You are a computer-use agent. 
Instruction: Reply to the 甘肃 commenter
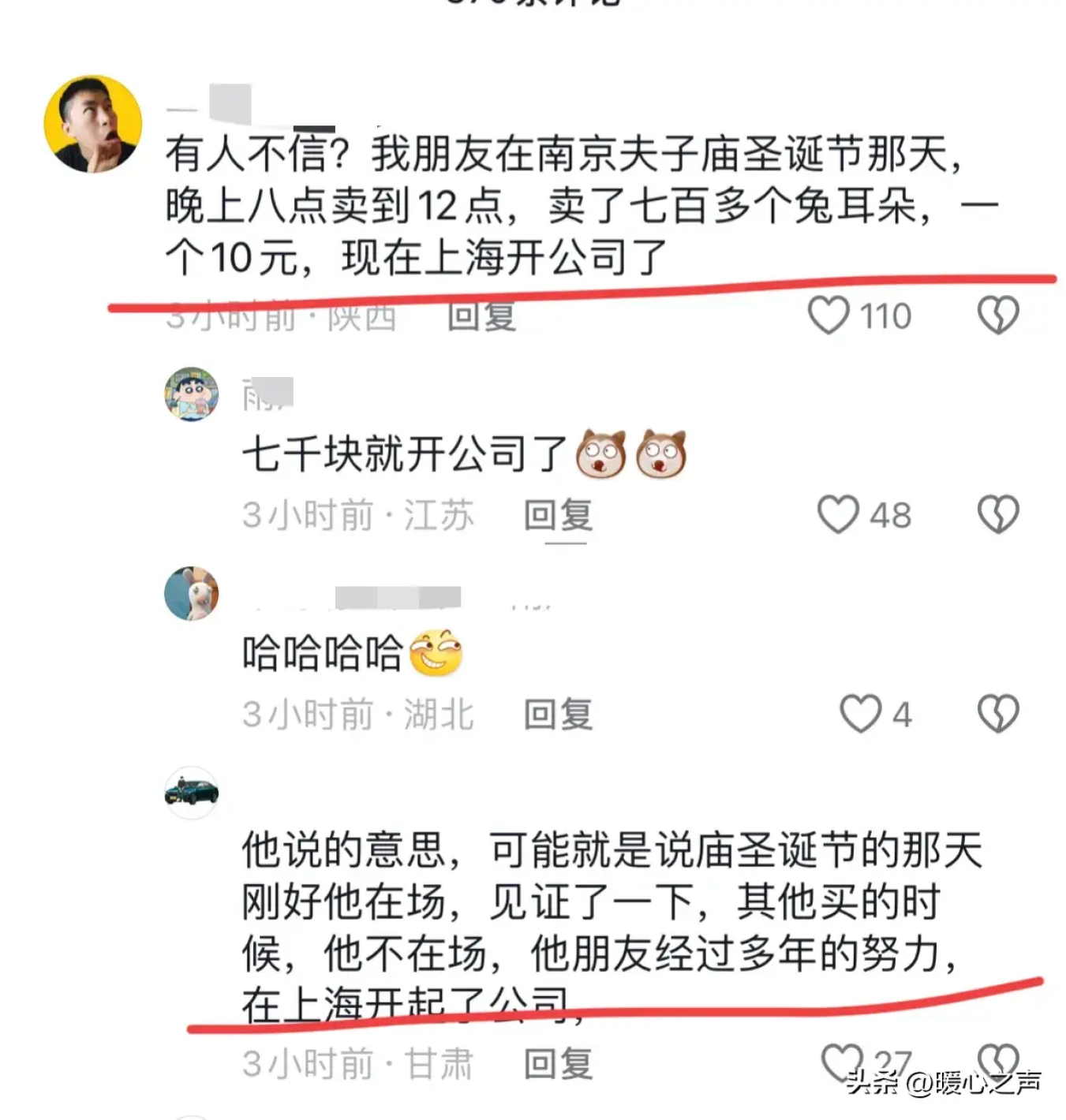click(558, 1063)
